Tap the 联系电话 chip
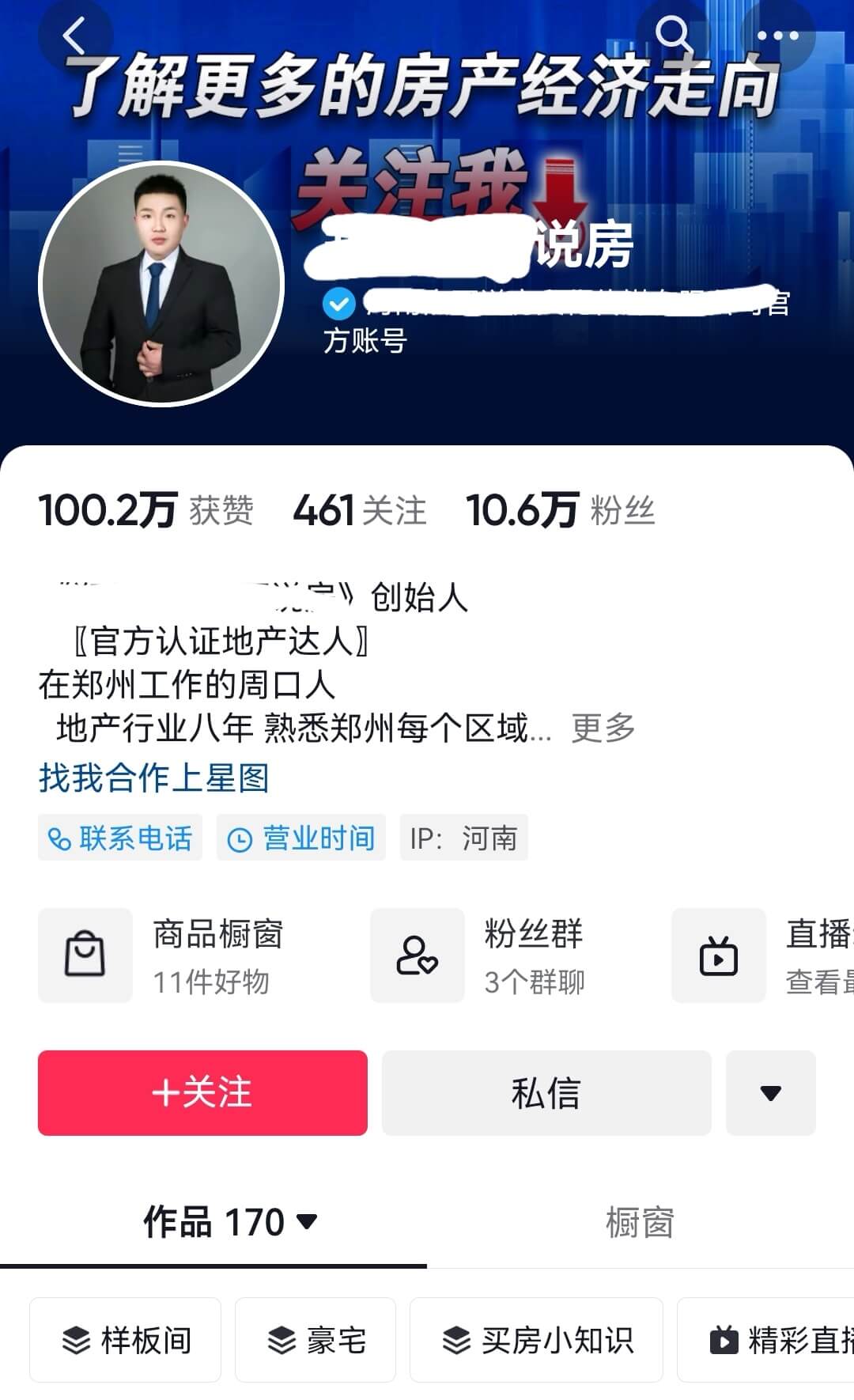Screen dimensions: 854x1400 120,838
